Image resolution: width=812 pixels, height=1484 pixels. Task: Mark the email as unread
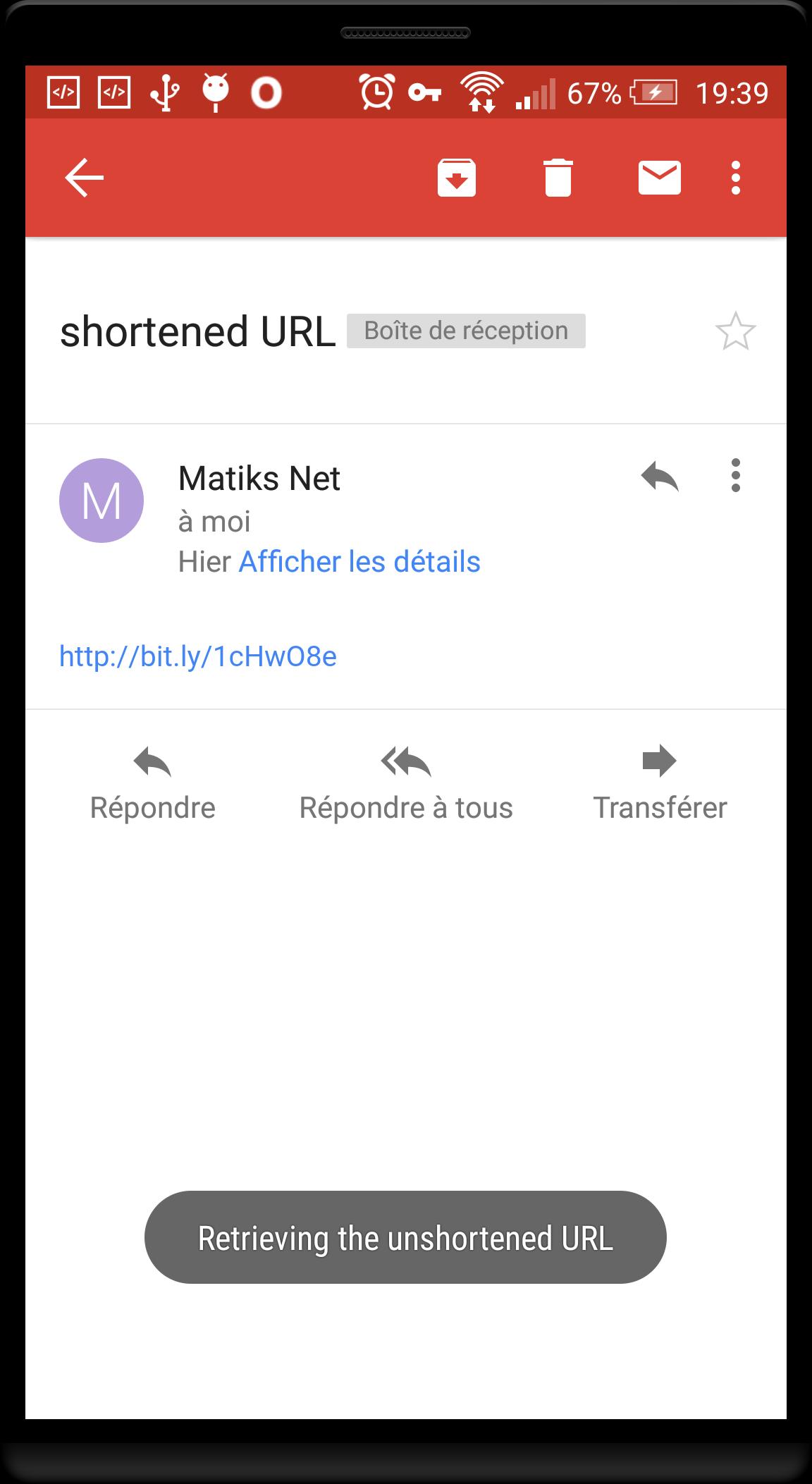click(659, 177)
